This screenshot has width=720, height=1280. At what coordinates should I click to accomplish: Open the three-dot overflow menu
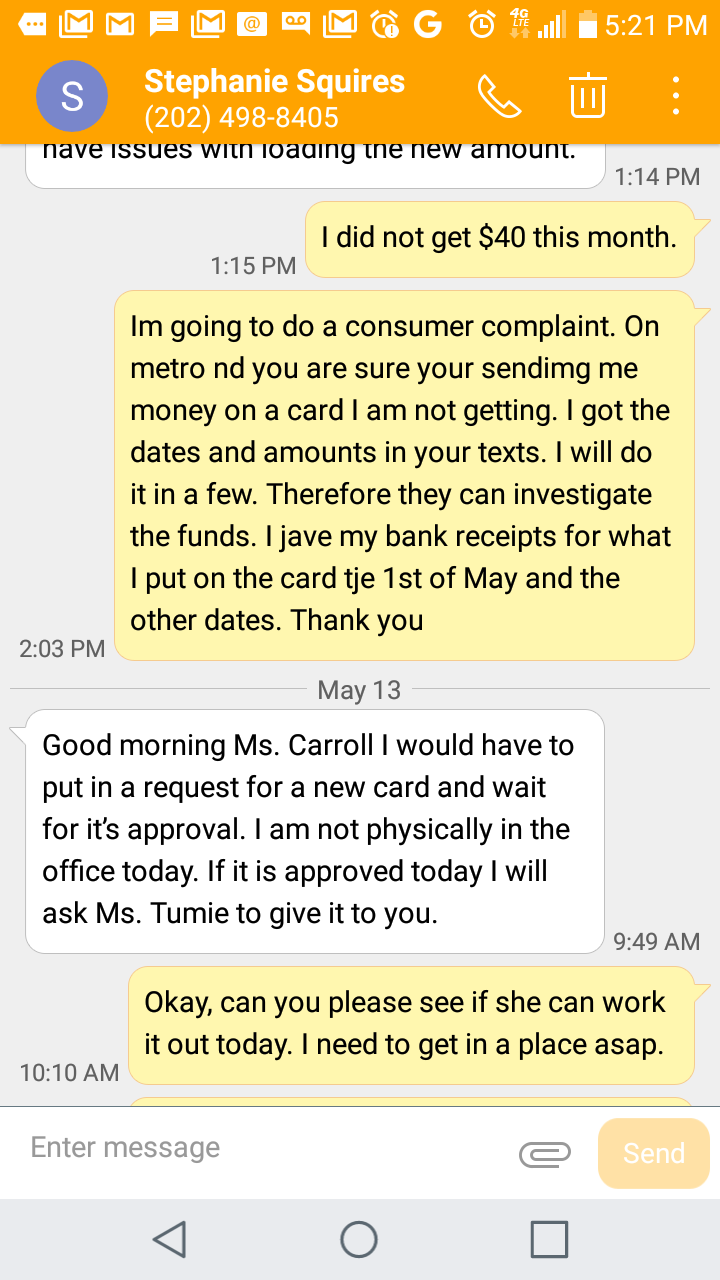677,96
